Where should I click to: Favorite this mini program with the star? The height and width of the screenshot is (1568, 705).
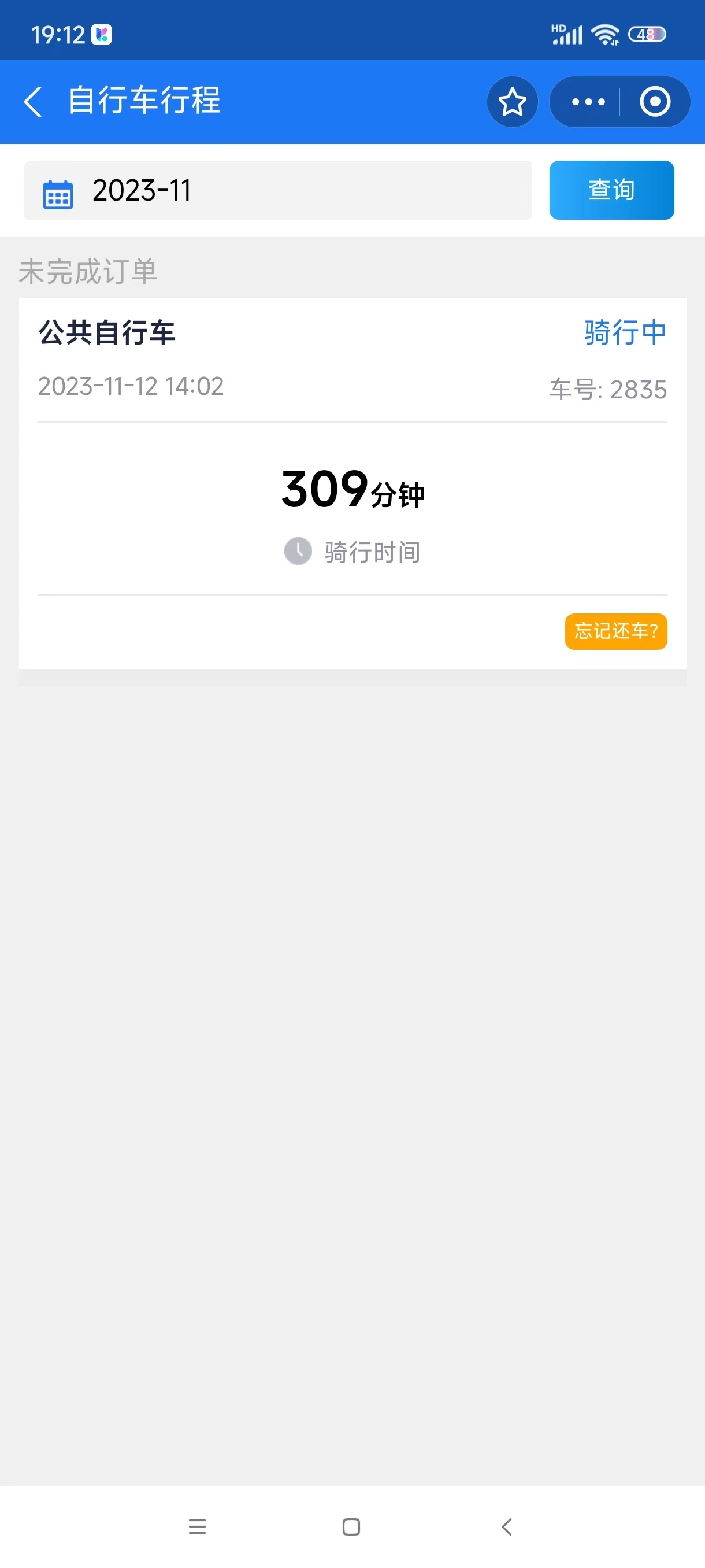pyautogui.click(x=512, y=102)
